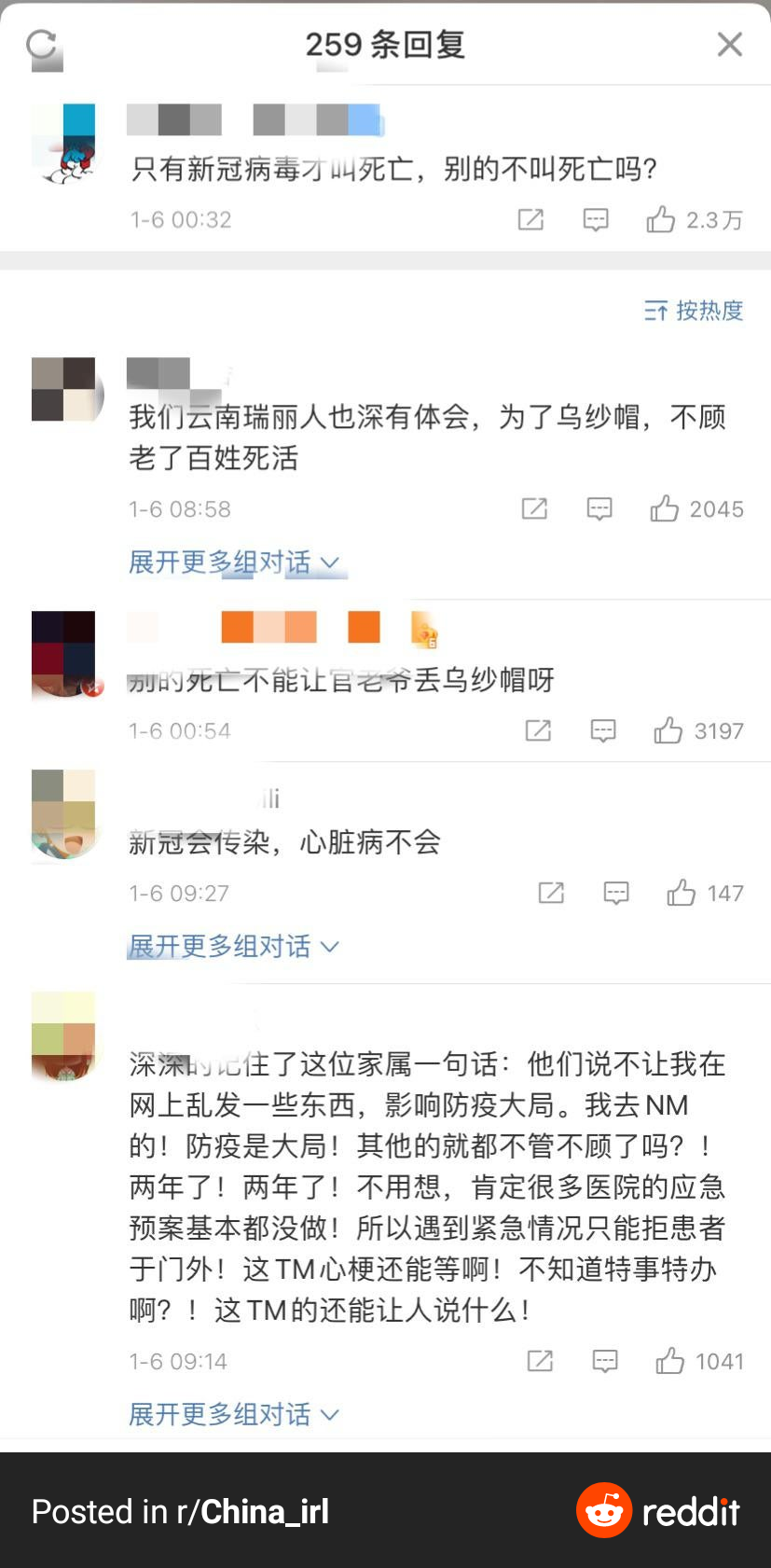771x1568 pixels.
Task: Repost the comment posted 1-6 08:58
Action: [x=534, y=508]
